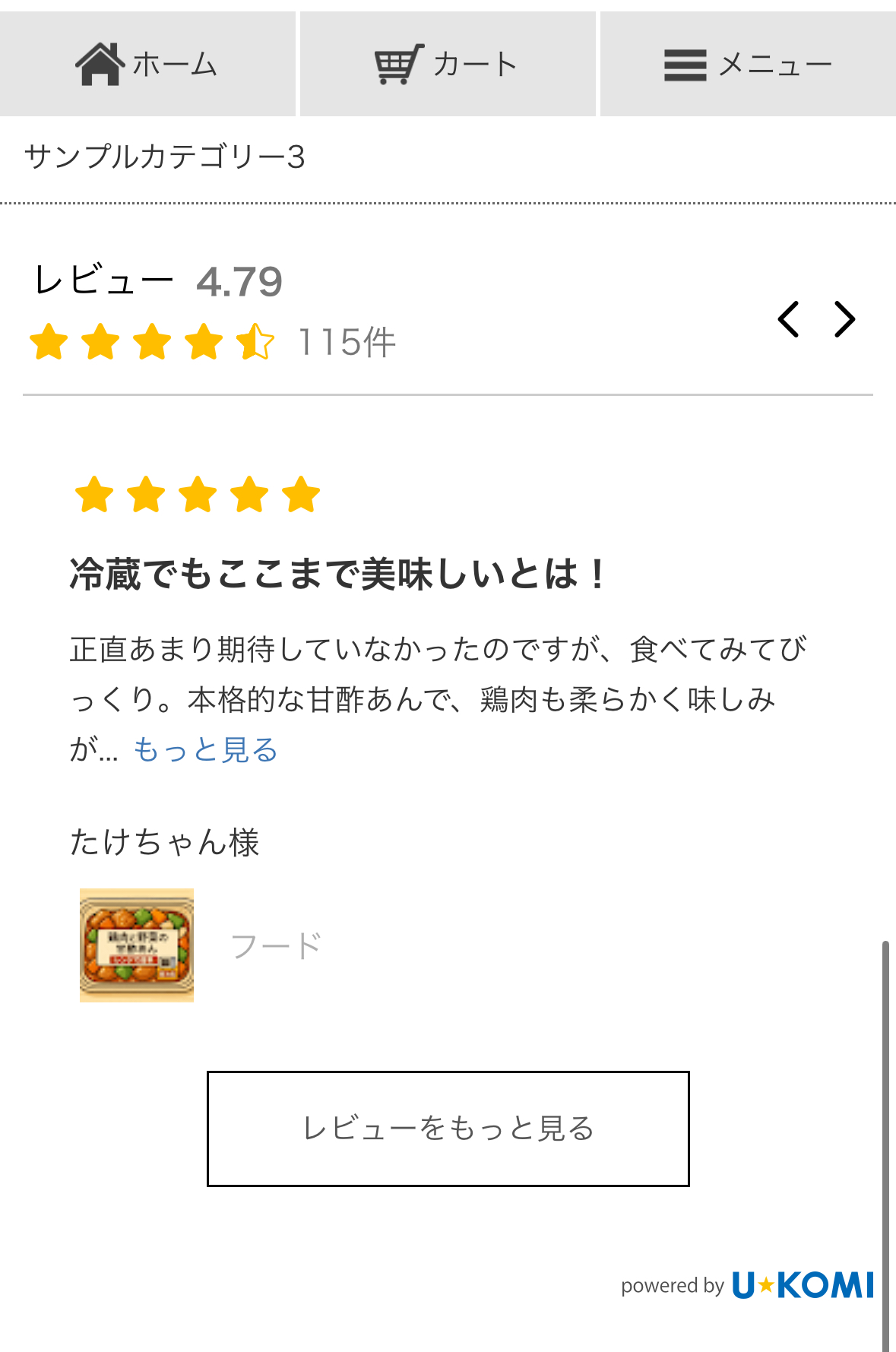The height and width of the screenshot is (1352, 896).
Task: Open サンプルカテゴリー3 category
Action: click(165, 157)
